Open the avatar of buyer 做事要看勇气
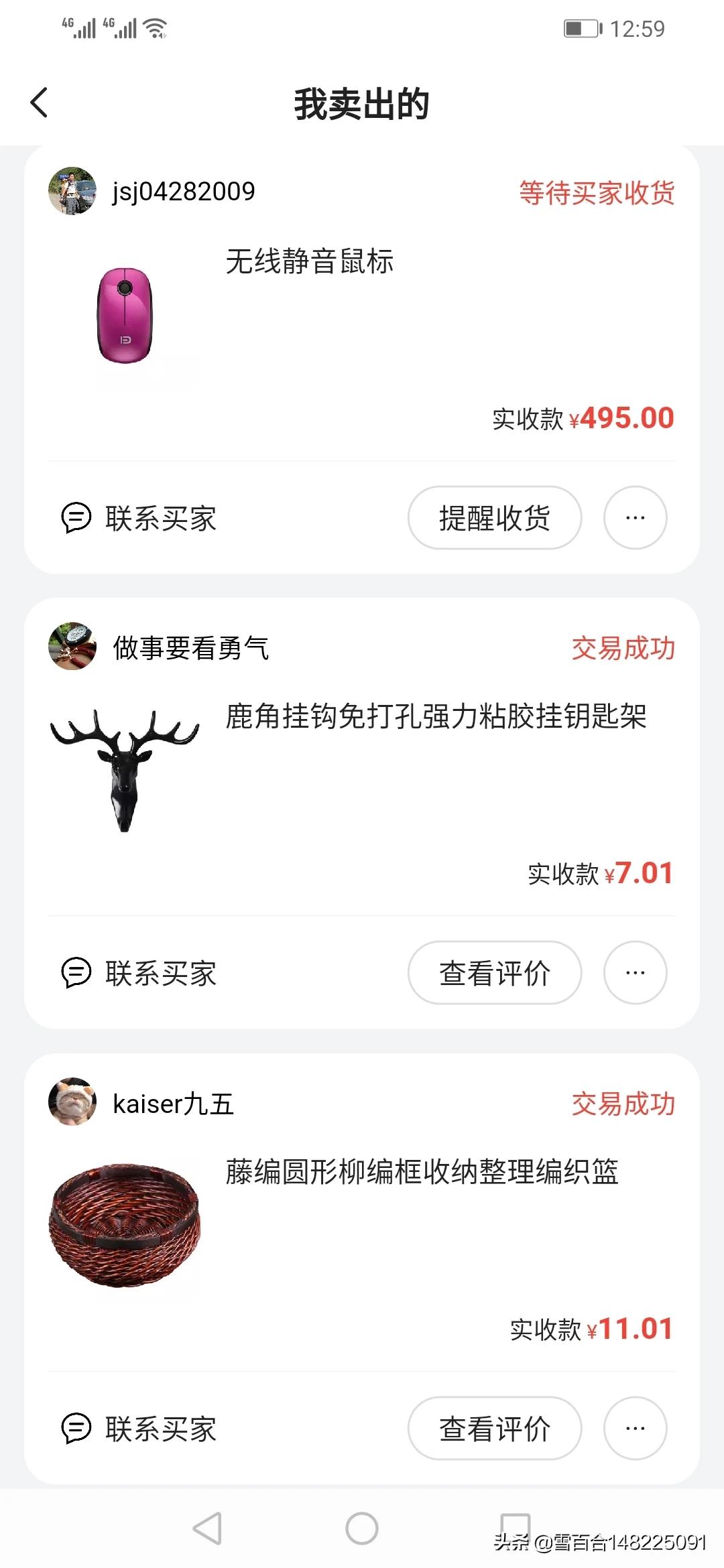724x1568 pixels. (x=72, y=647)
